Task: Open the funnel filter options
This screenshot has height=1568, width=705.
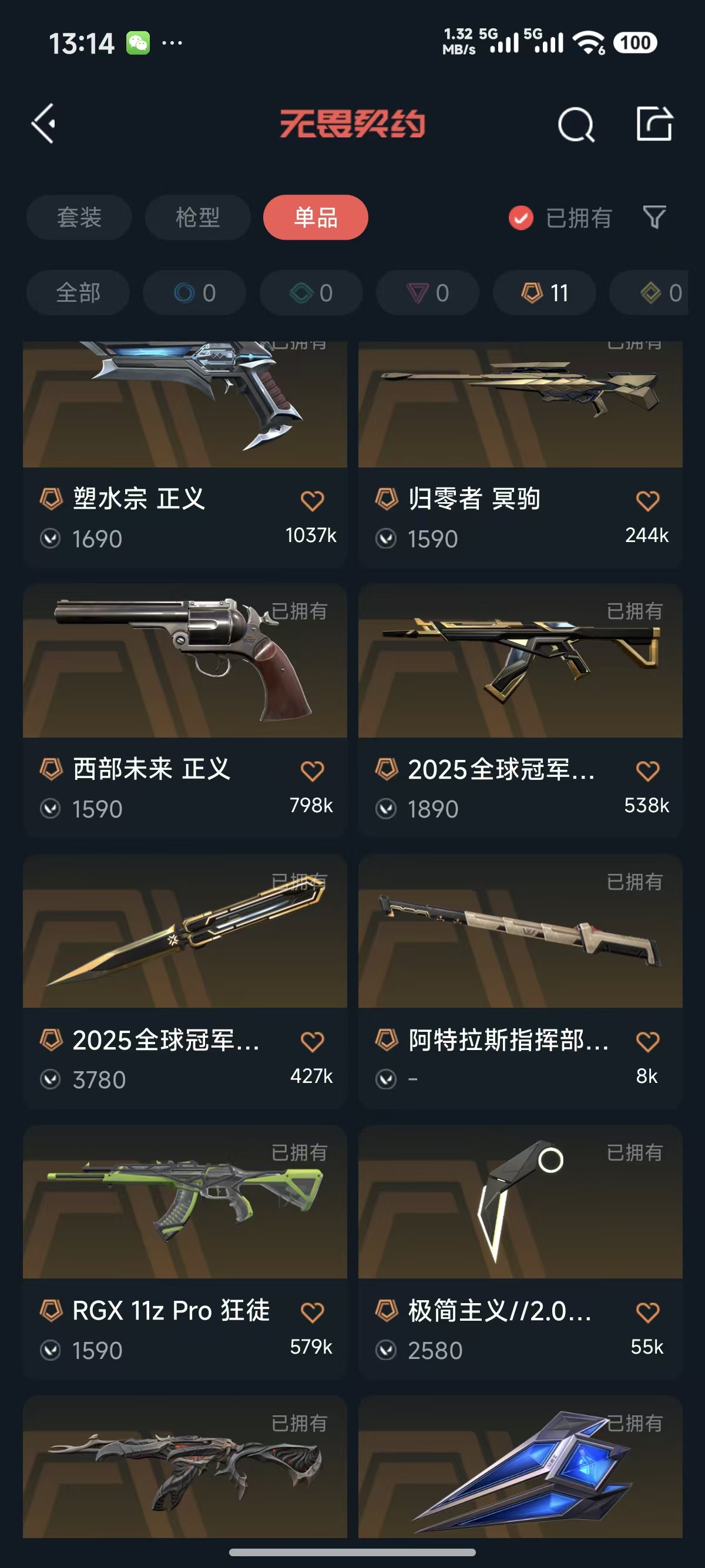Action: pyautogui.click(x=654, y=217)
